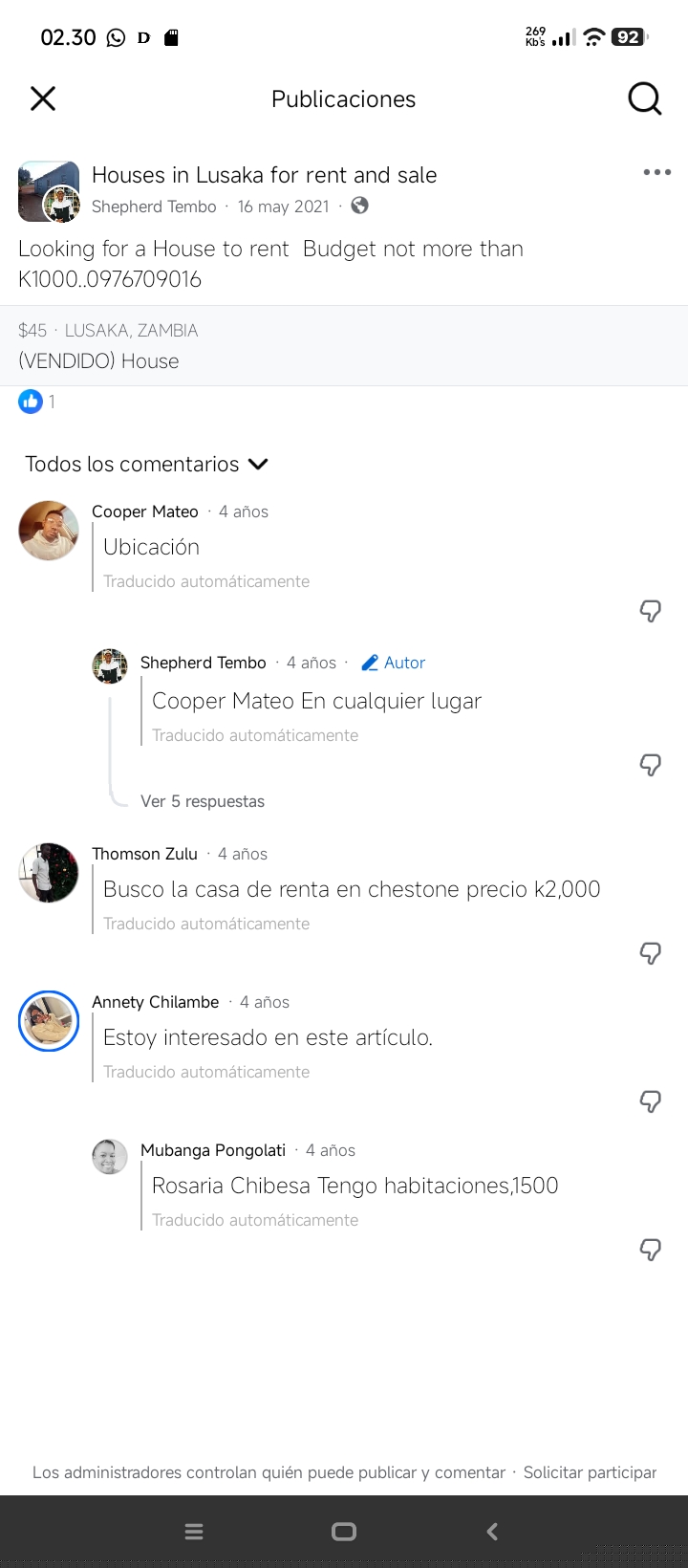688x1568 pixels.
Task: Downvote Shepherd Tembo's reply
Action: pyautogui.click(x=650, y=765)
